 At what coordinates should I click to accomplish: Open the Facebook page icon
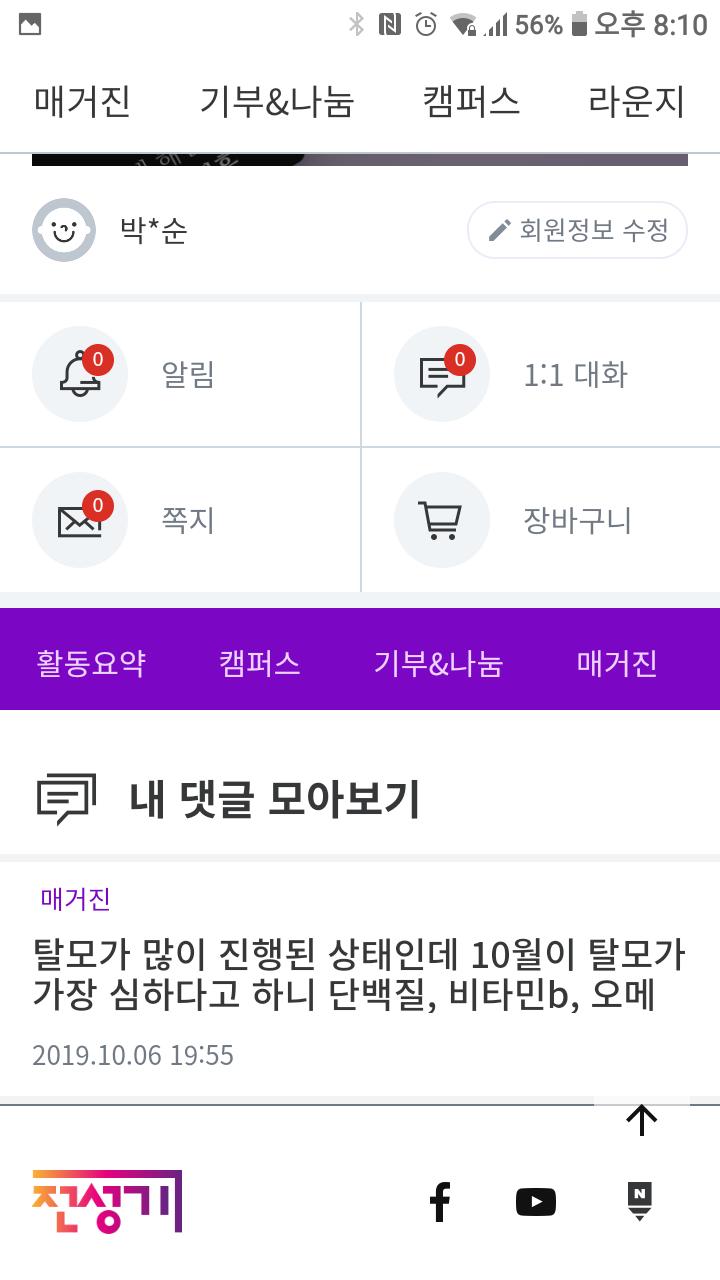click(439, 1201)
